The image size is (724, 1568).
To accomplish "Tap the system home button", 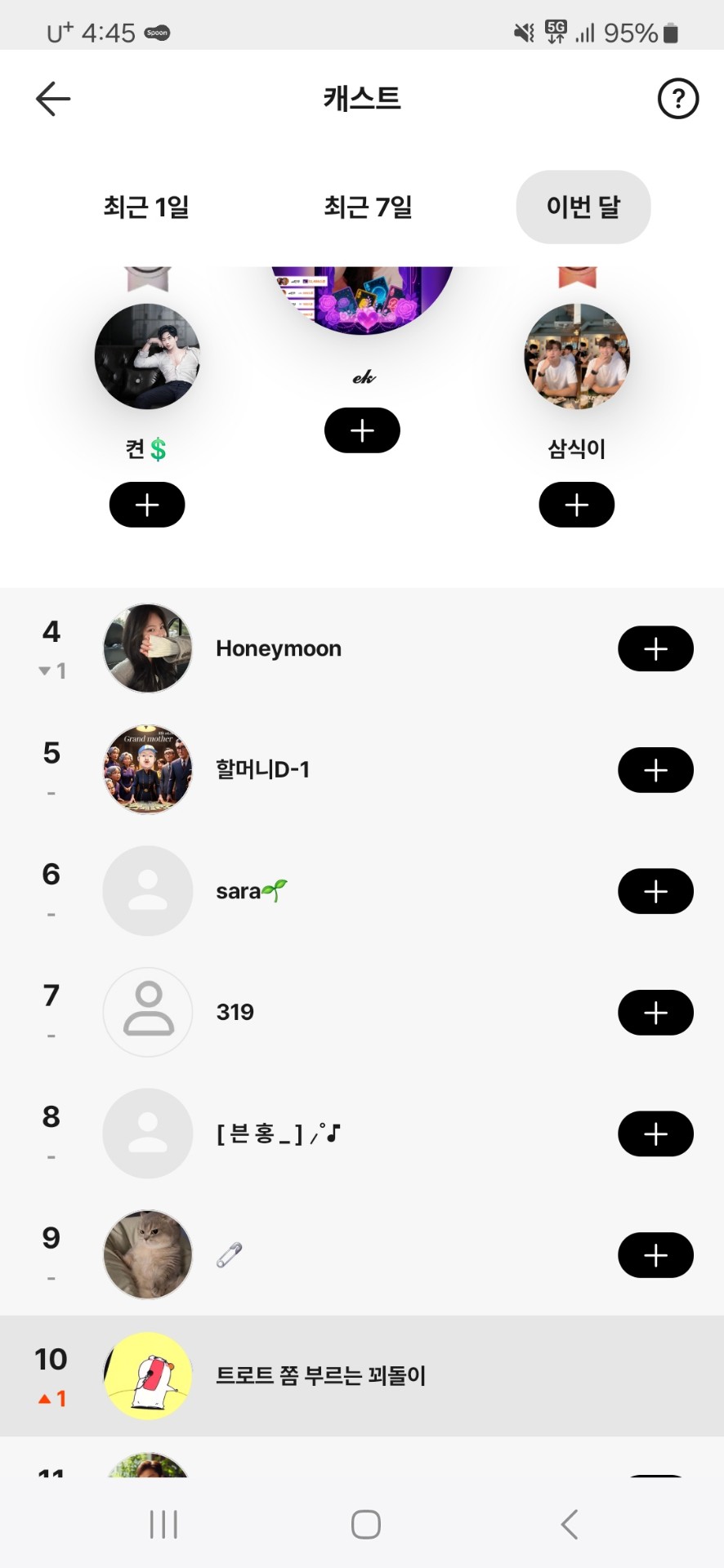I will (365, 1524).
